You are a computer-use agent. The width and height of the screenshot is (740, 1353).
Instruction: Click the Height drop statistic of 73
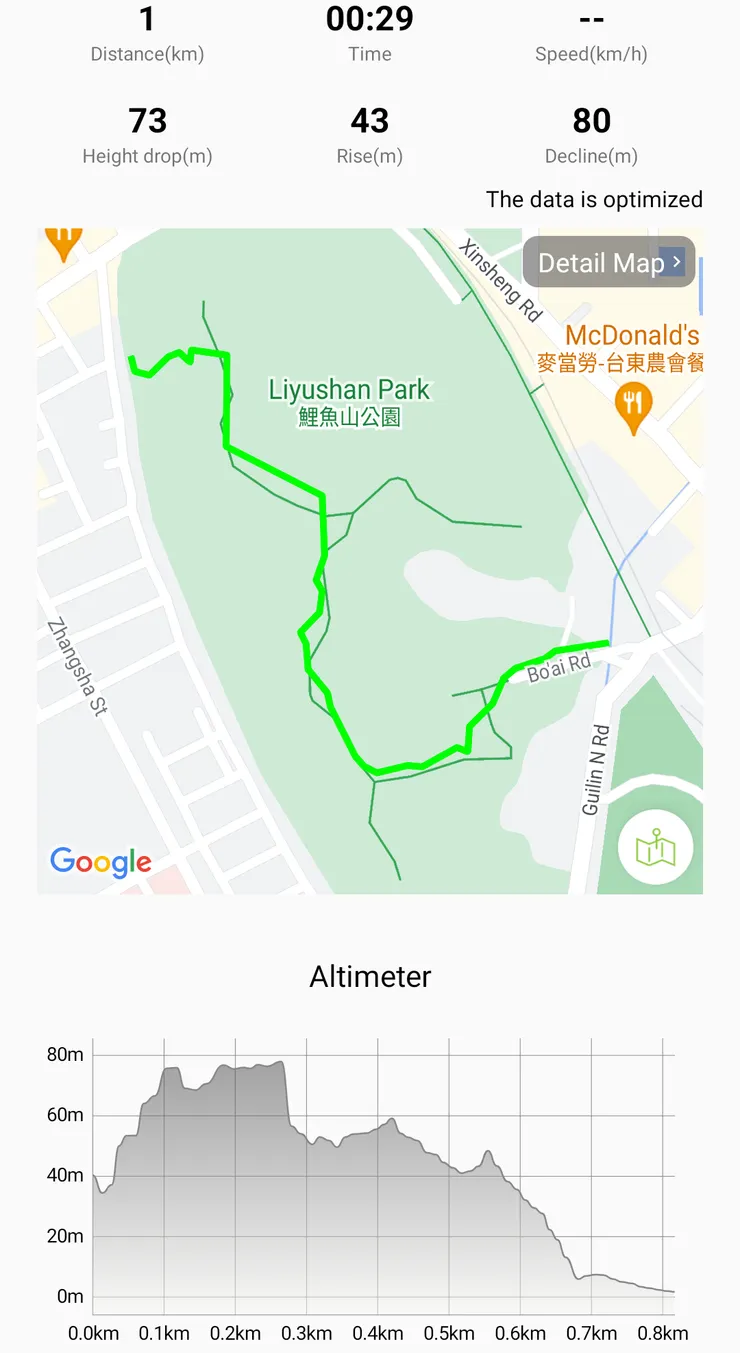coord(147,122)
